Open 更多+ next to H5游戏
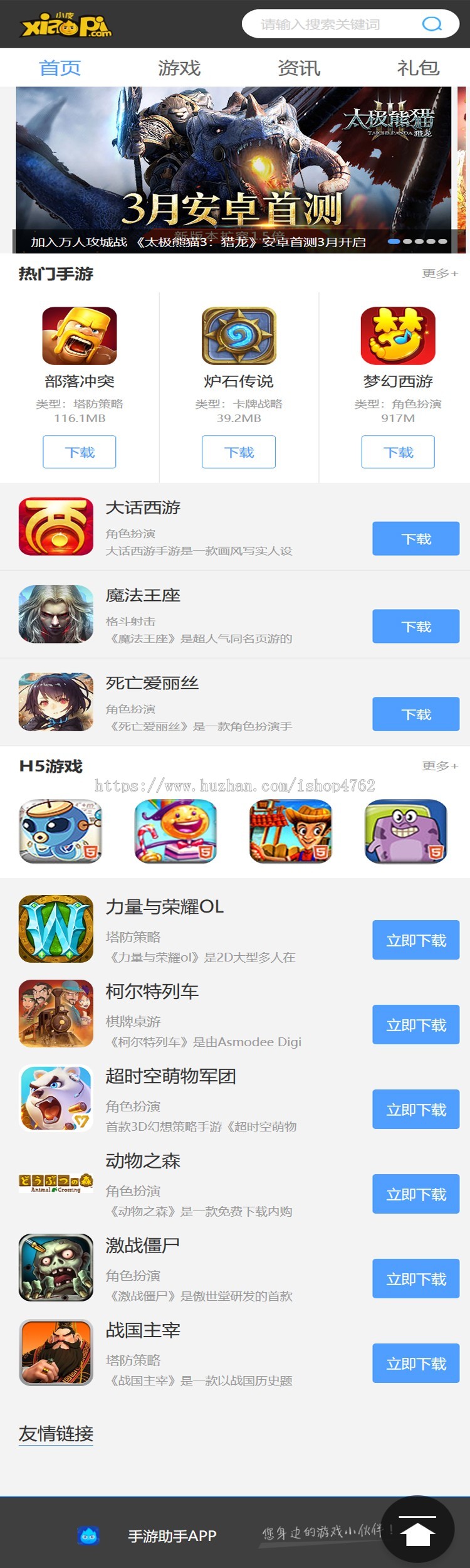Viewport: 470px width, 1568px height. tap(439, 766)
